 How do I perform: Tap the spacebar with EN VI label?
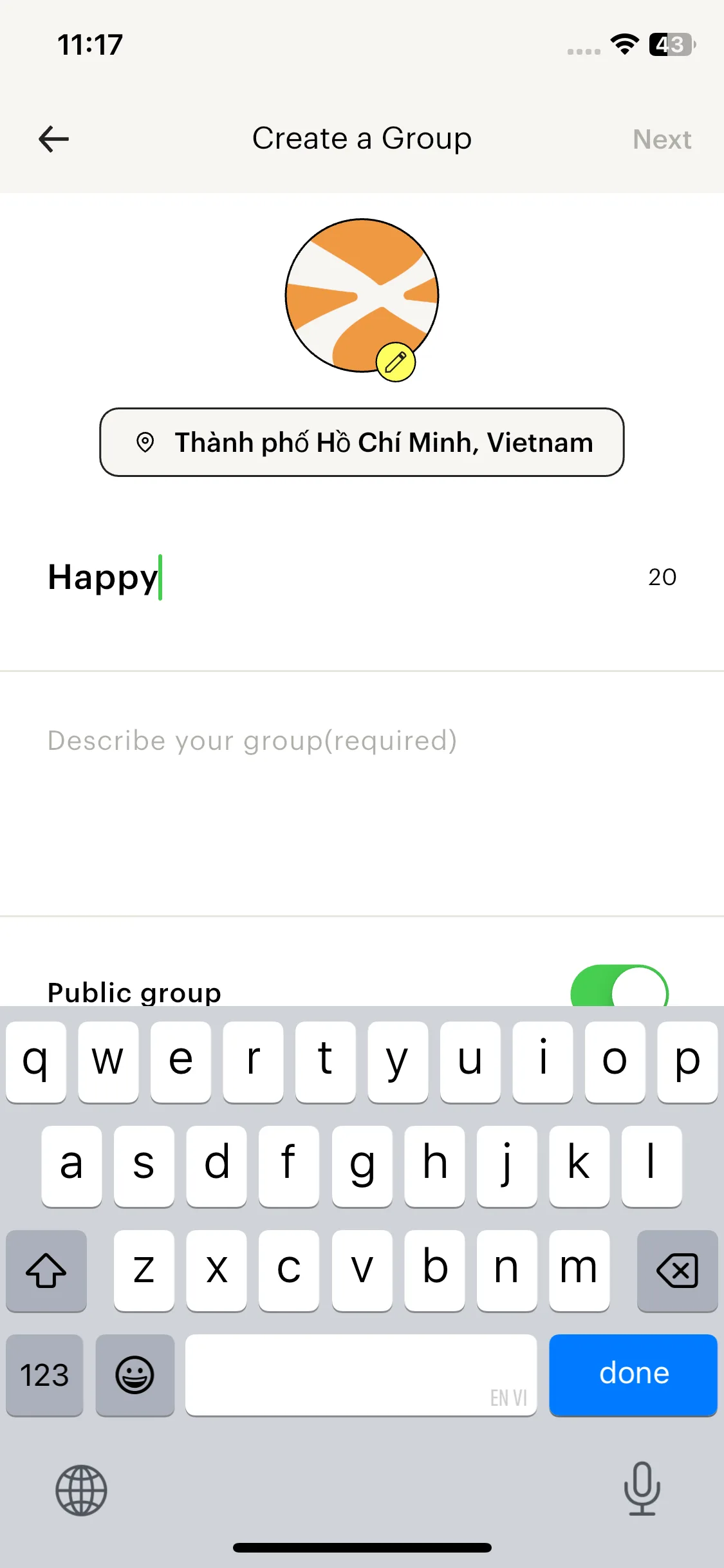(360, 1375)
